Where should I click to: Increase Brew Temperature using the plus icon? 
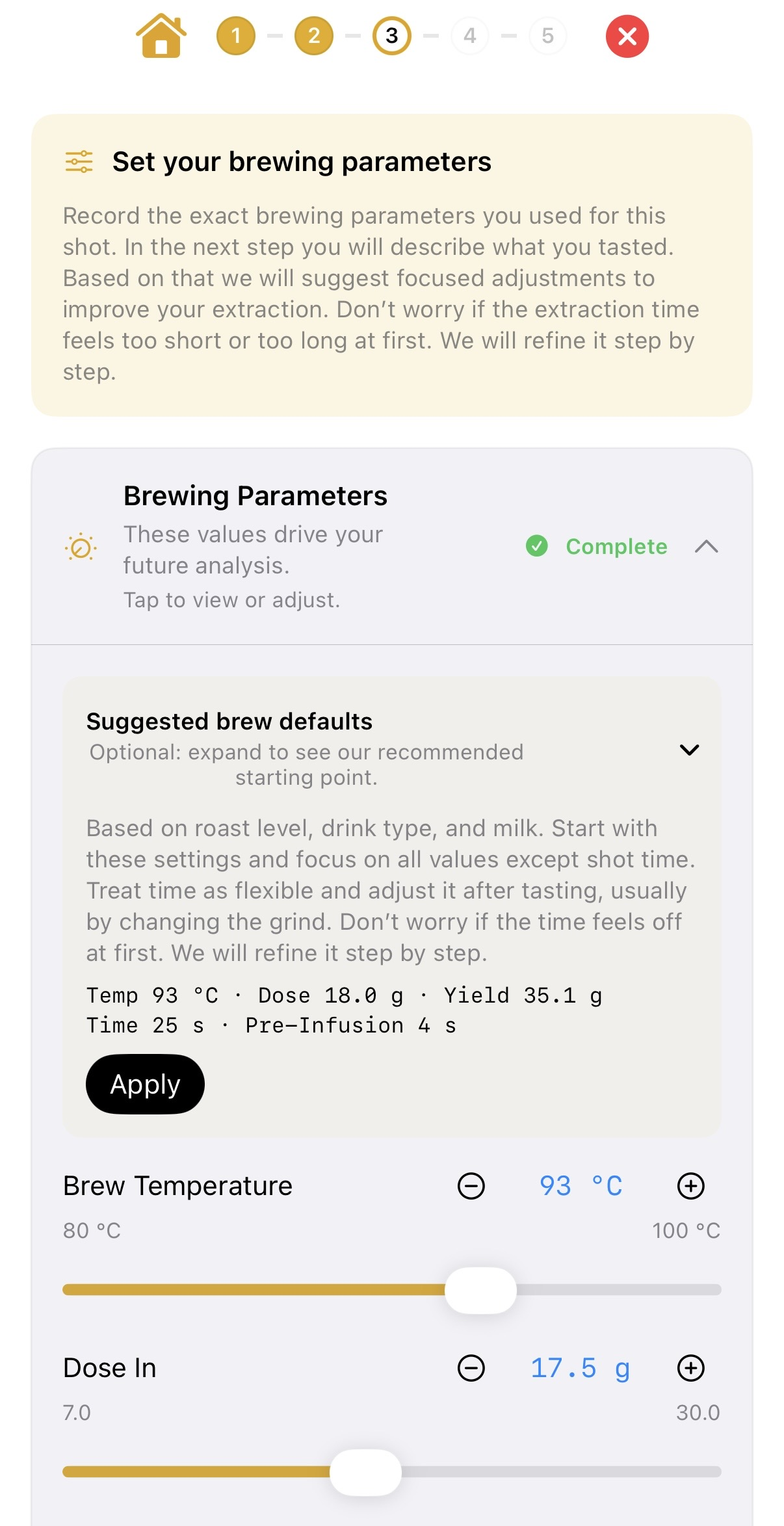691,1186
